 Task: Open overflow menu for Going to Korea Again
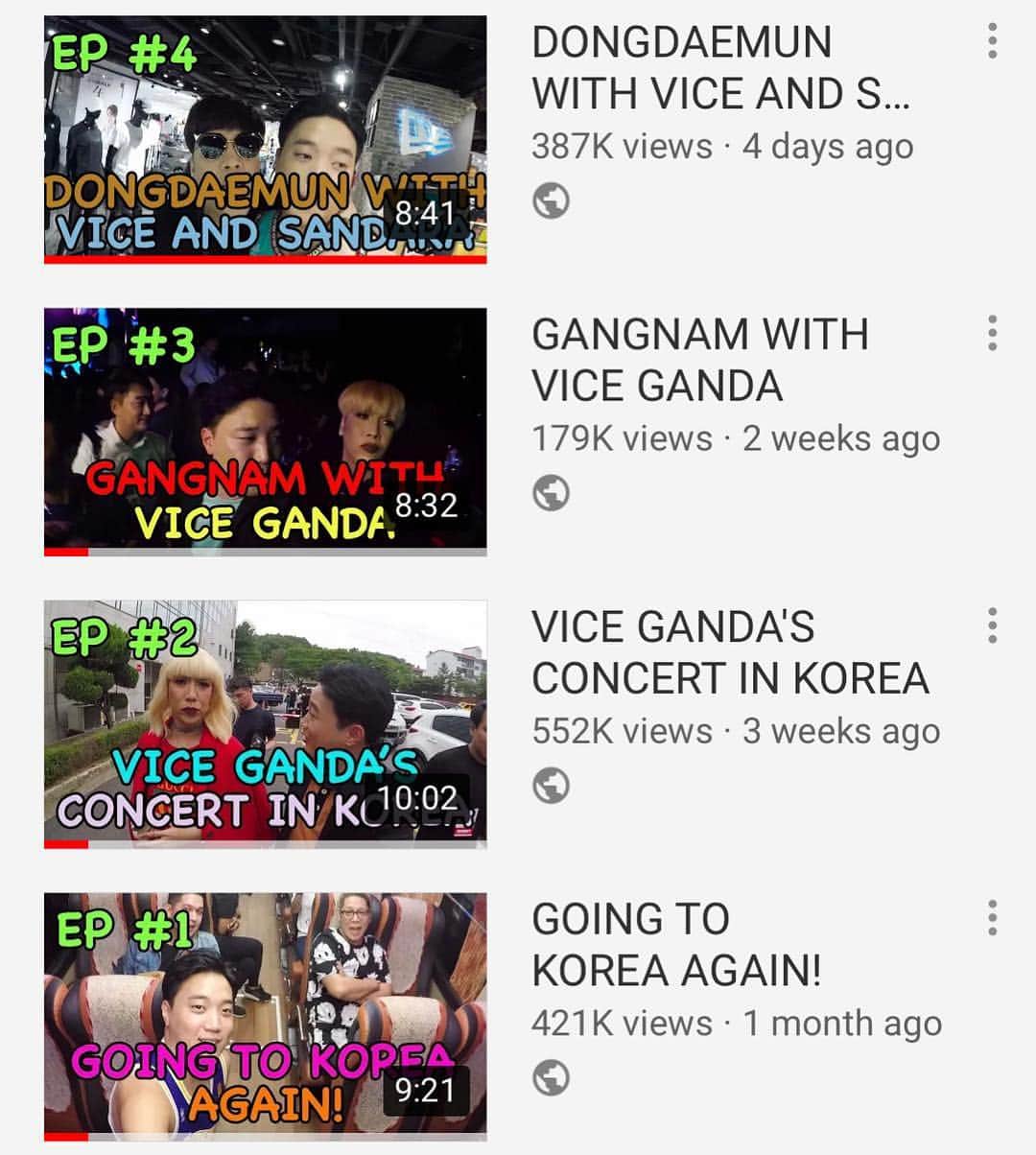pos(992,918)
